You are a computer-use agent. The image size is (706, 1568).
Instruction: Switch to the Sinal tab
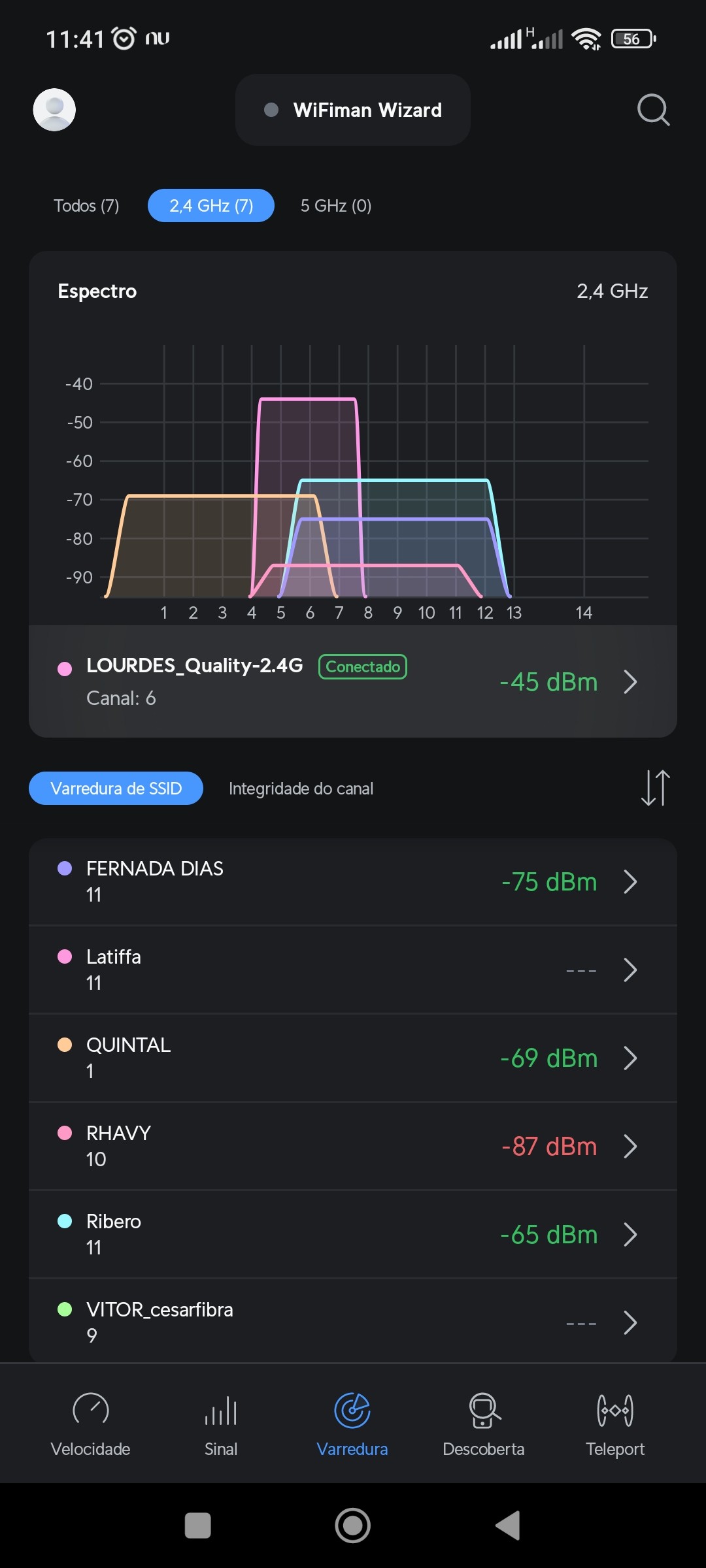[221, 1424]
